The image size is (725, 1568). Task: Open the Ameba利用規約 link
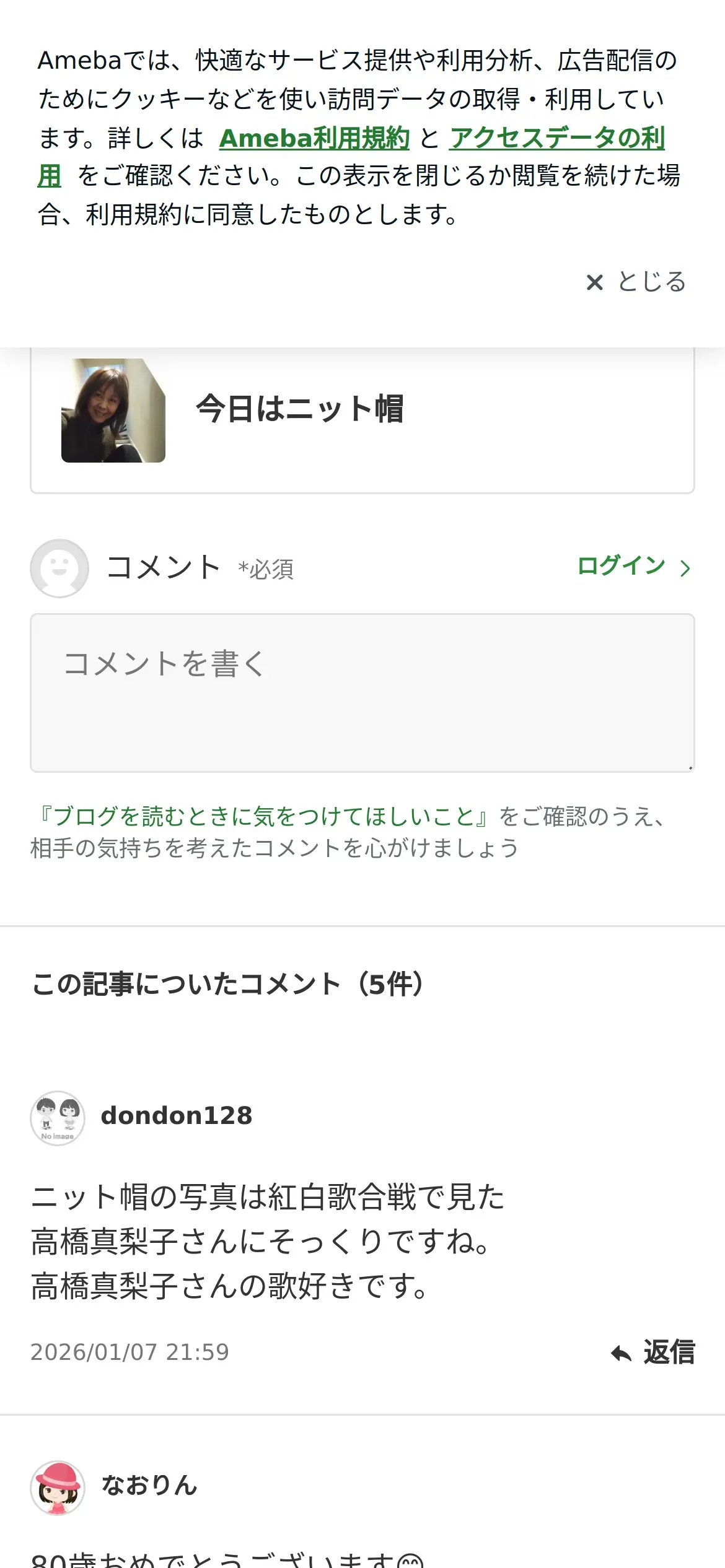click(x=314, y=138)
